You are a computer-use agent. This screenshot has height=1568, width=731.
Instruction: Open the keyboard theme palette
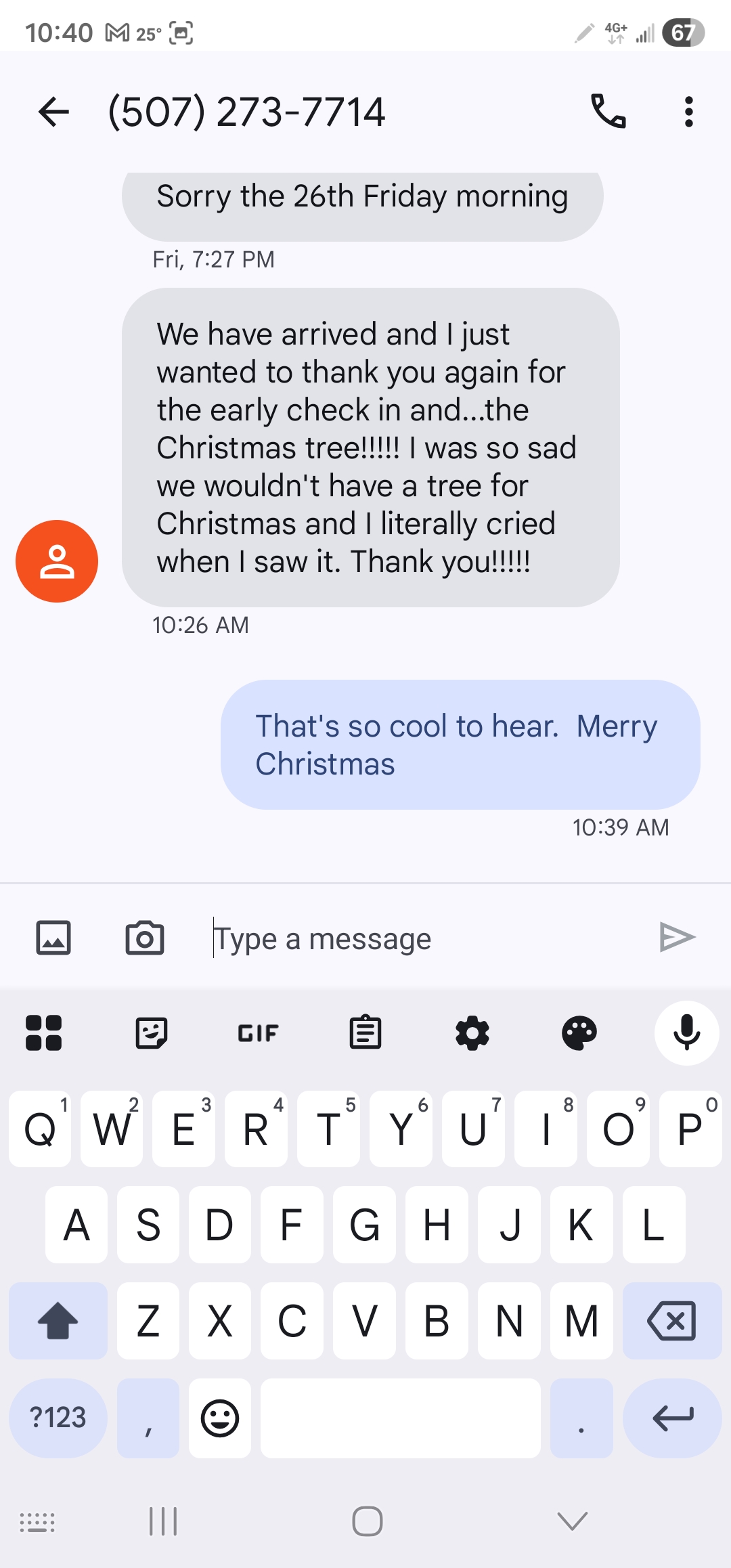pos(579,1033)
